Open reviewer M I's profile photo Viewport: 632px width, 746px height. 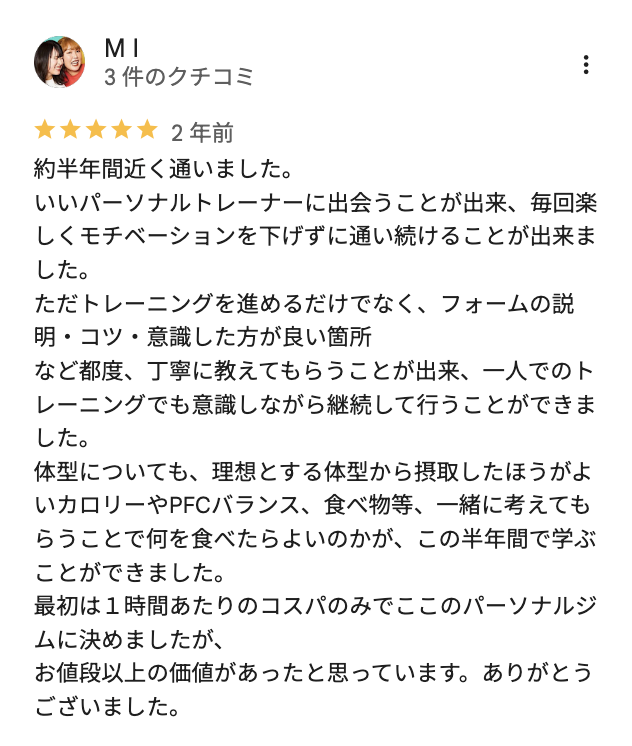[x=60, y=63]
